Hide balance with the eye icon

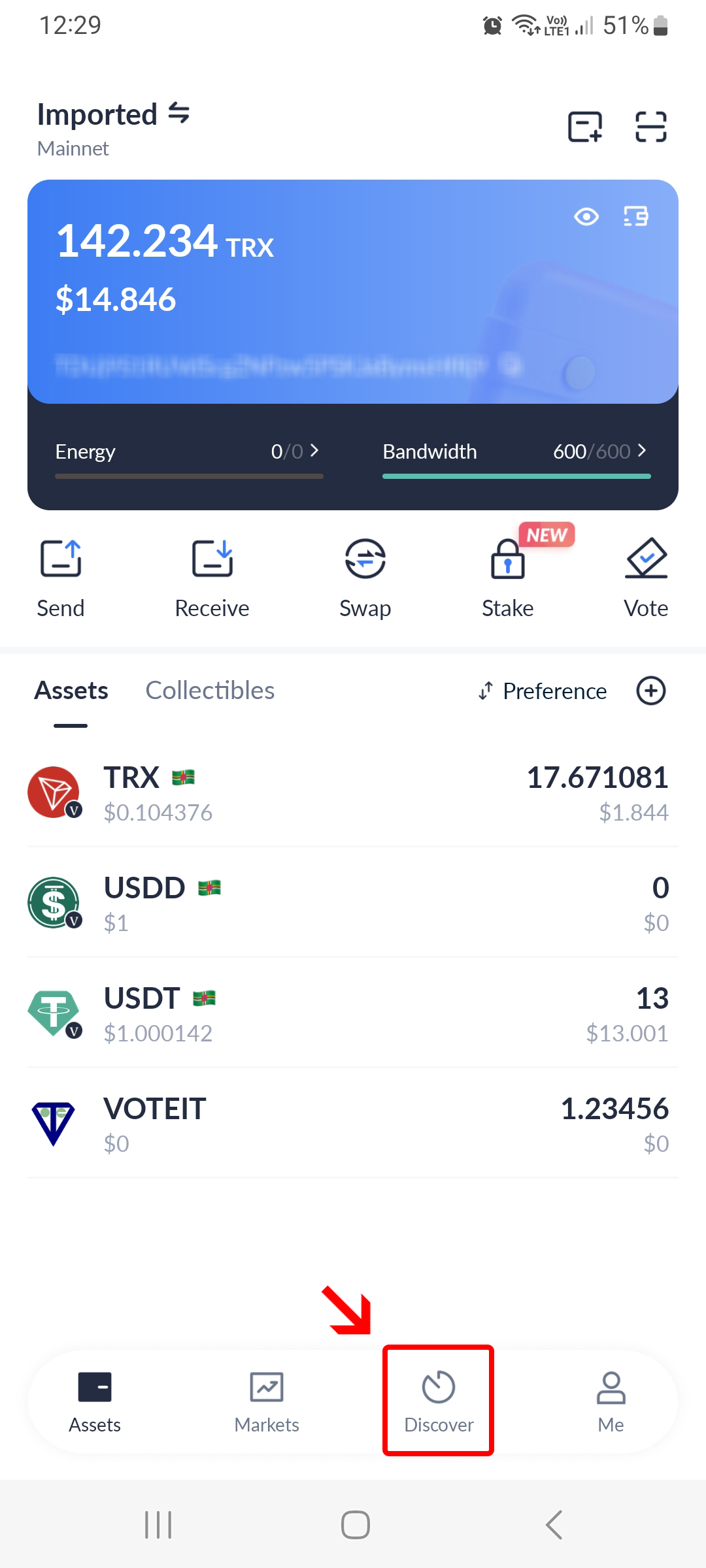click(x=586, y=216)
